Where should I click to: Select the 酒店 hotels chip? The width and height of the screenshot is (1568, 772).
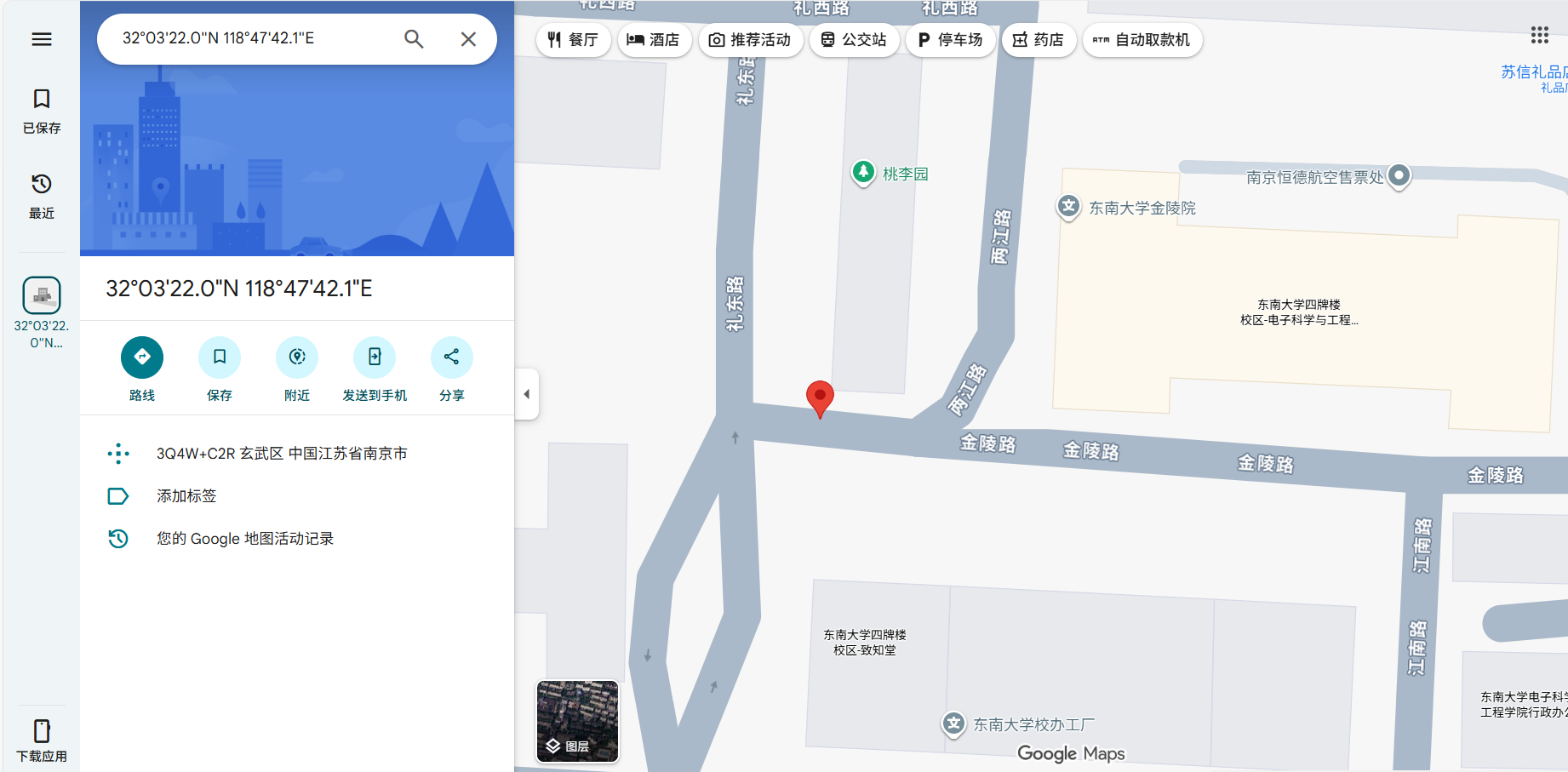coord(653,40)
